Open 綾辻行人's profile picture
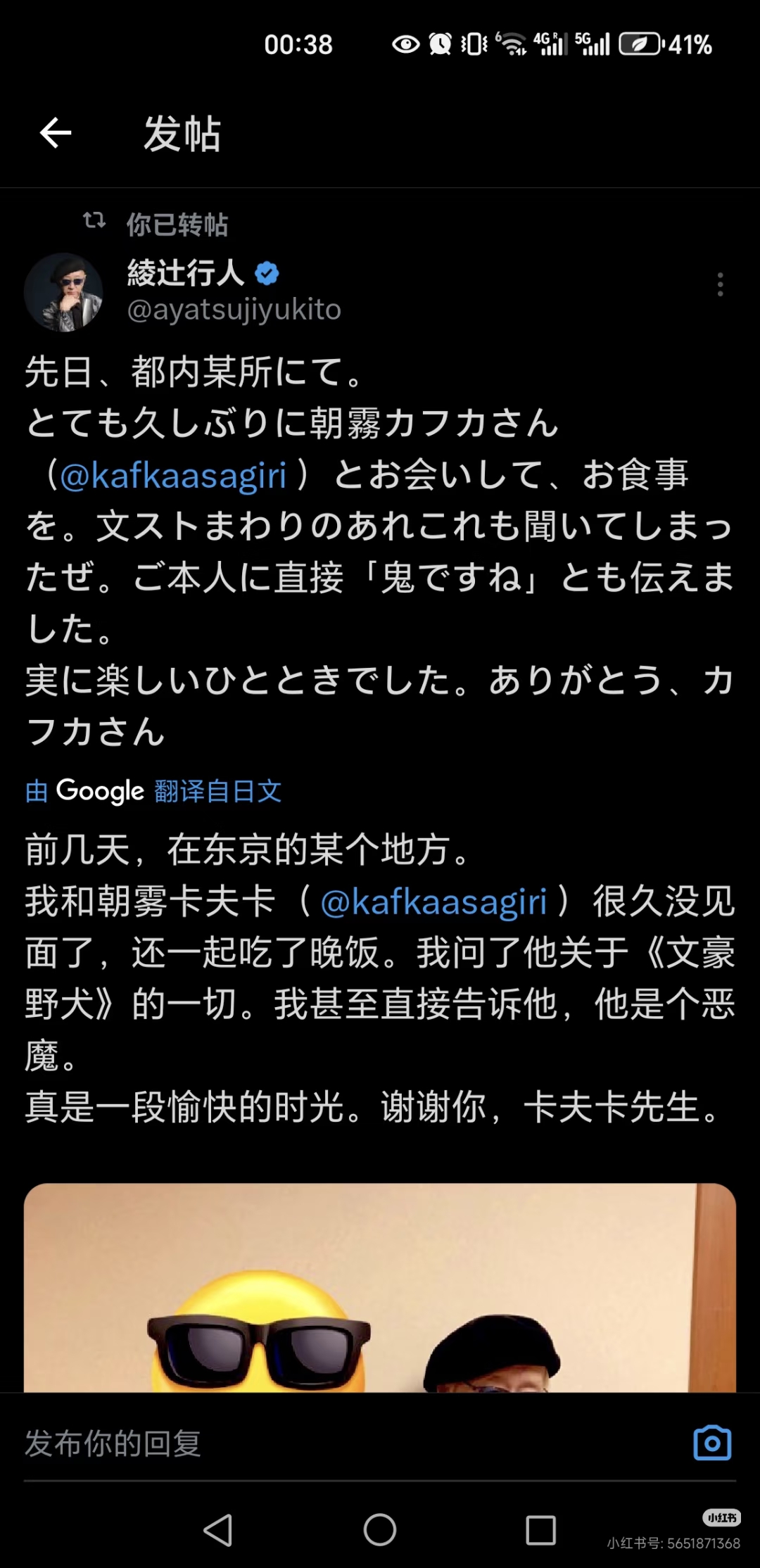Image resolution: width=760 pixels, height=1568 pixels. tap(63, 292)
